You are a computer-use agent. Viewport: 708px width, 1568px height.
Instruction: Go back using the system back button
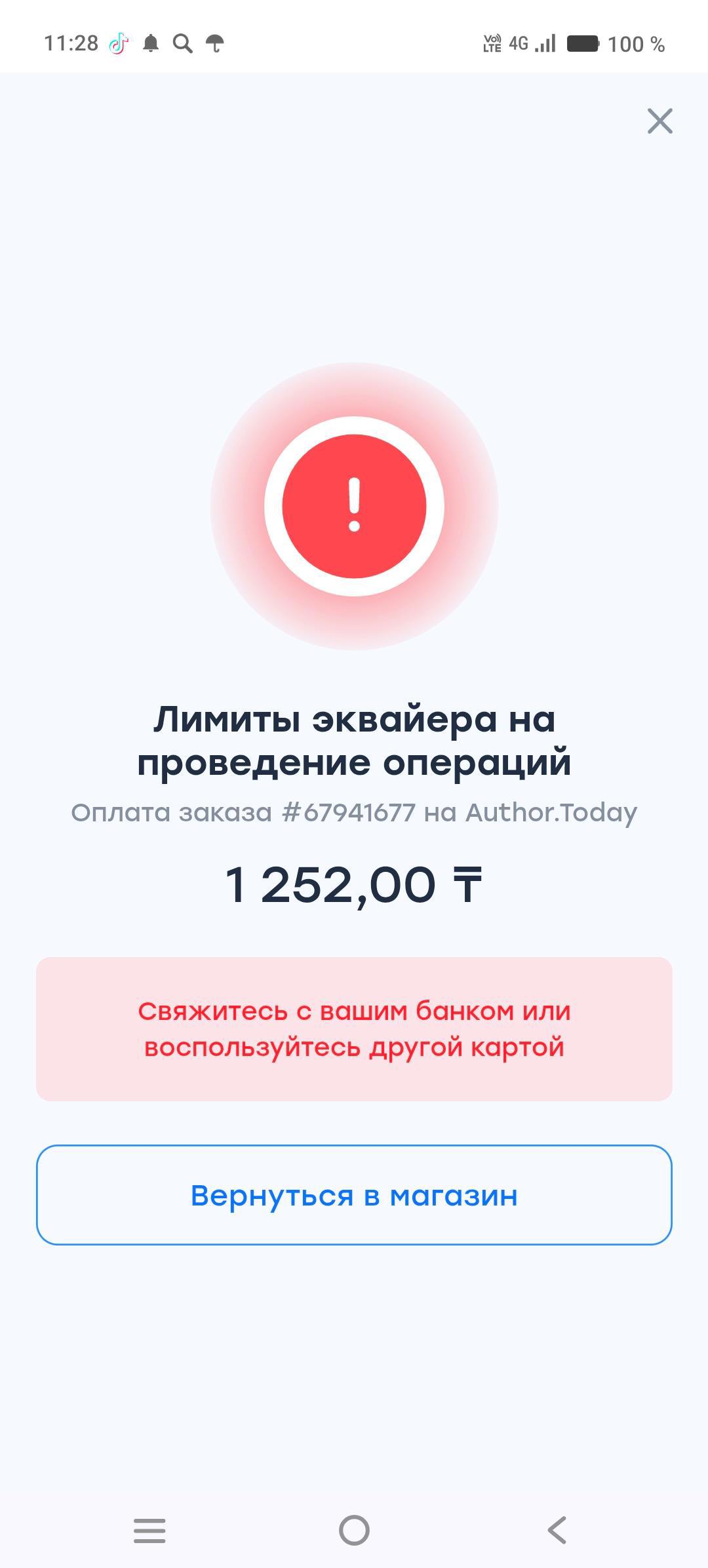click(557, 1531)
